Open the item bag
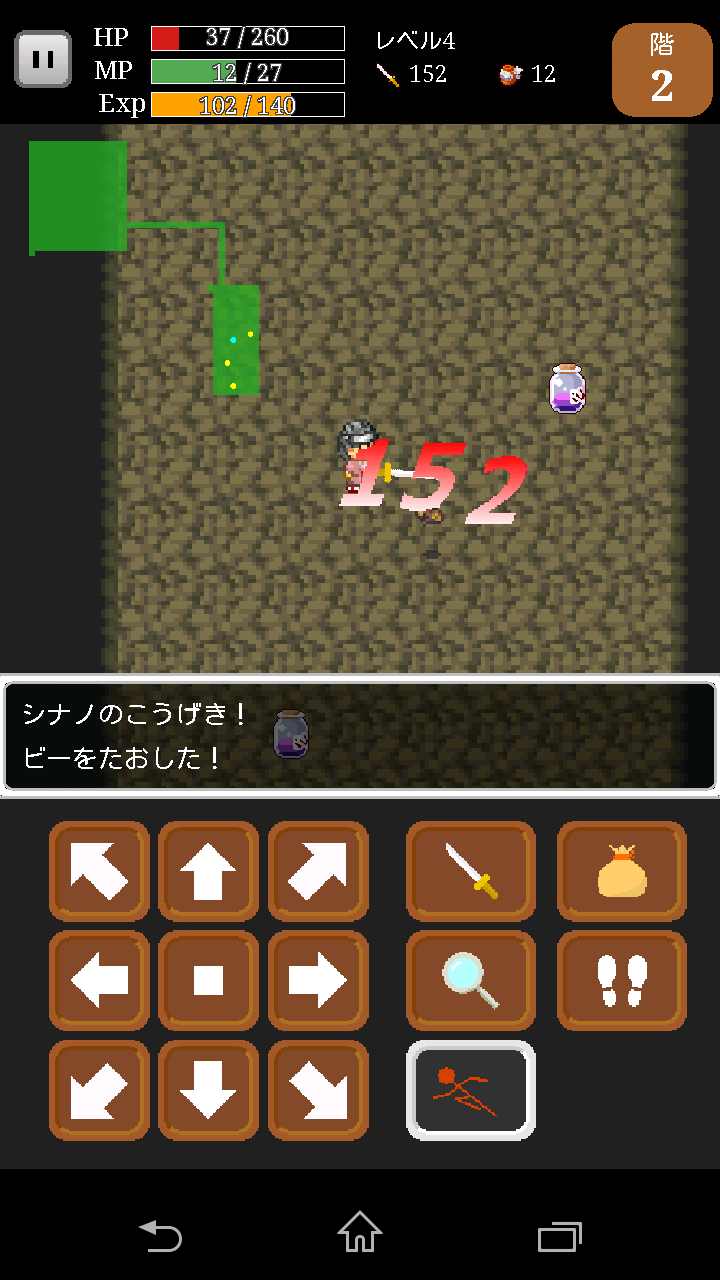720x1280 pixels. [621, 871]
